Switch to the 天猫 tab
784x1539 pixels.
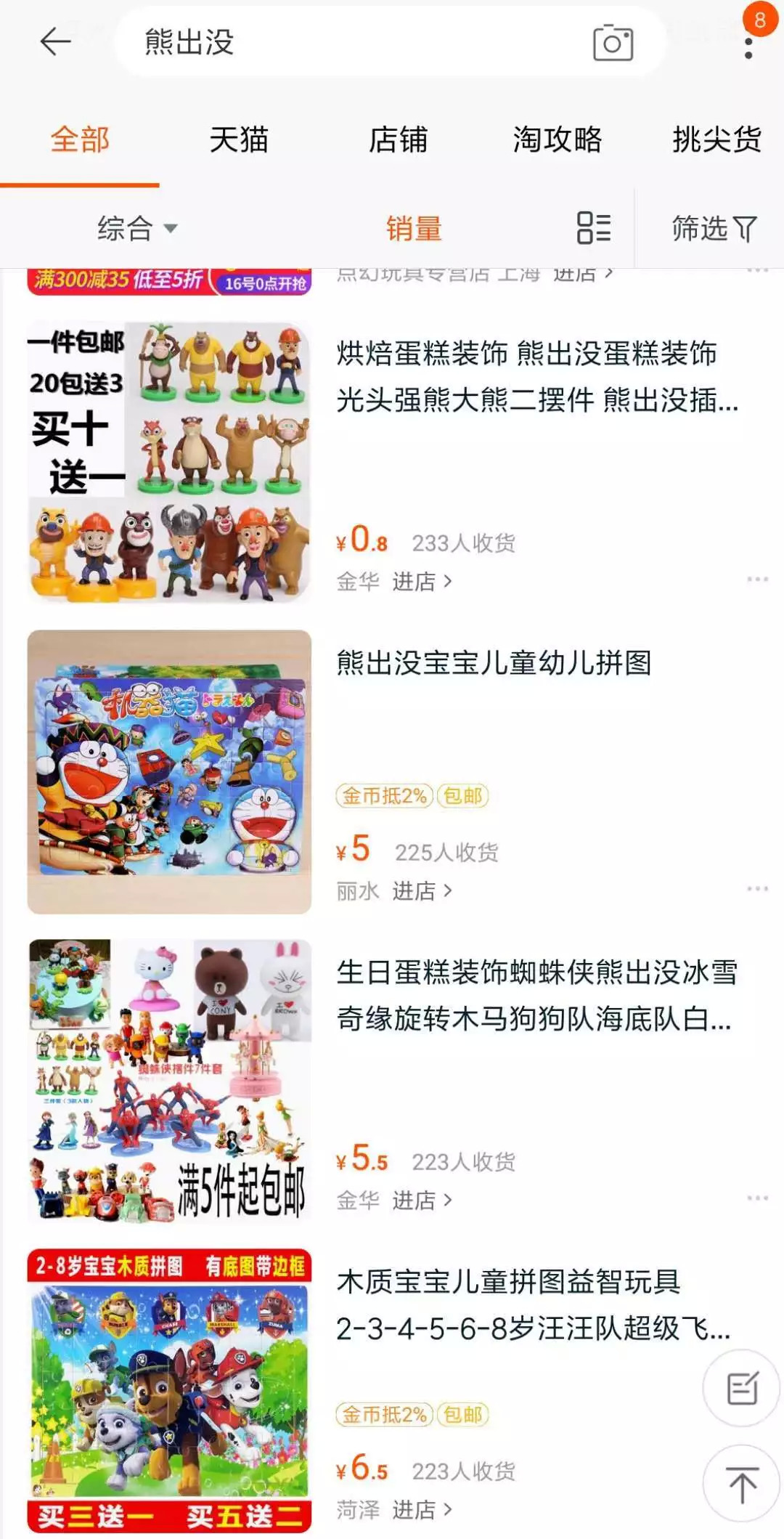pyautogui.click(x=239, y=139)
